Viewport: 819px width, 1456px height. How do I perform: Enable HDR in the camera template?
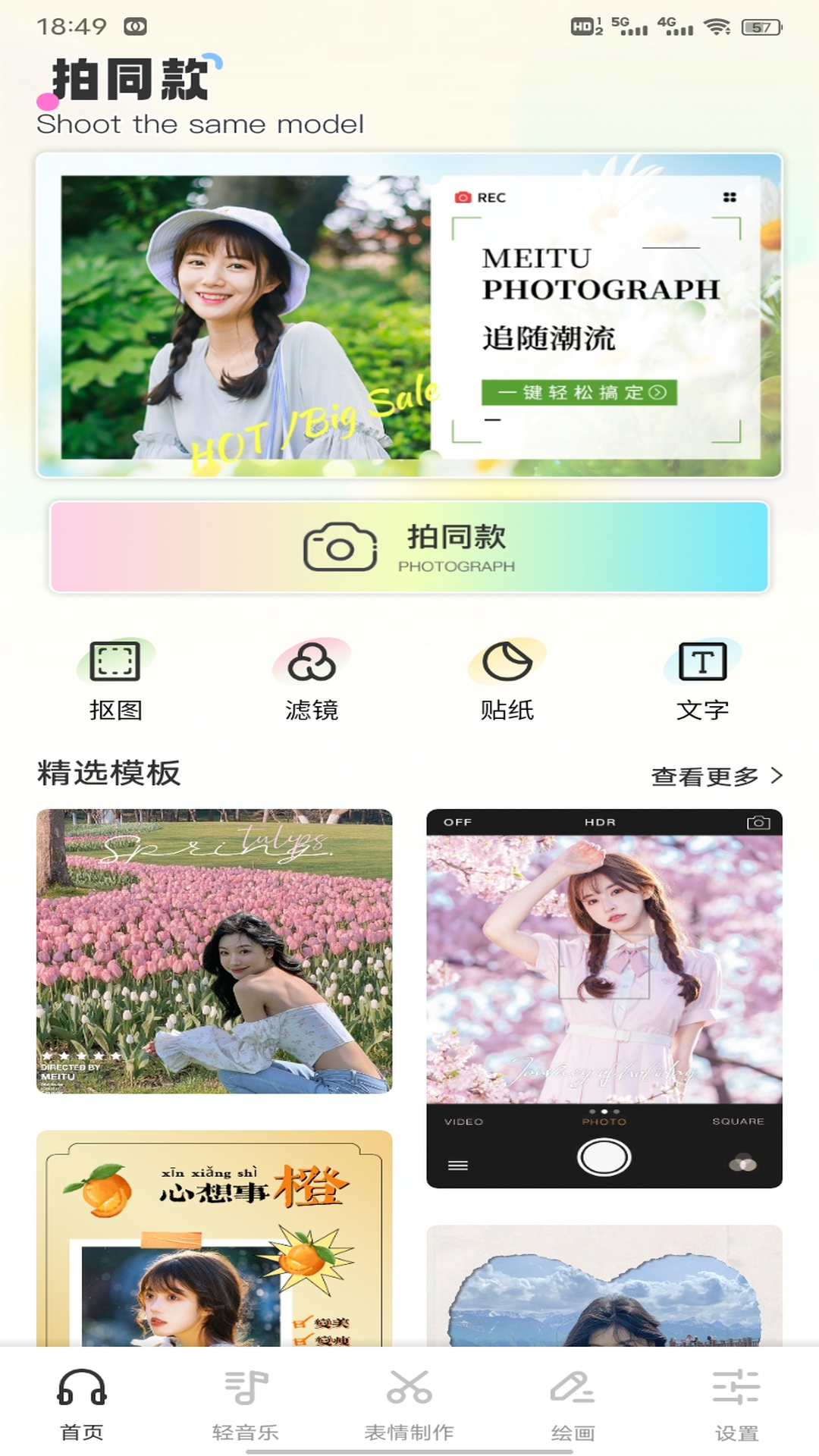tap(599, 821)
